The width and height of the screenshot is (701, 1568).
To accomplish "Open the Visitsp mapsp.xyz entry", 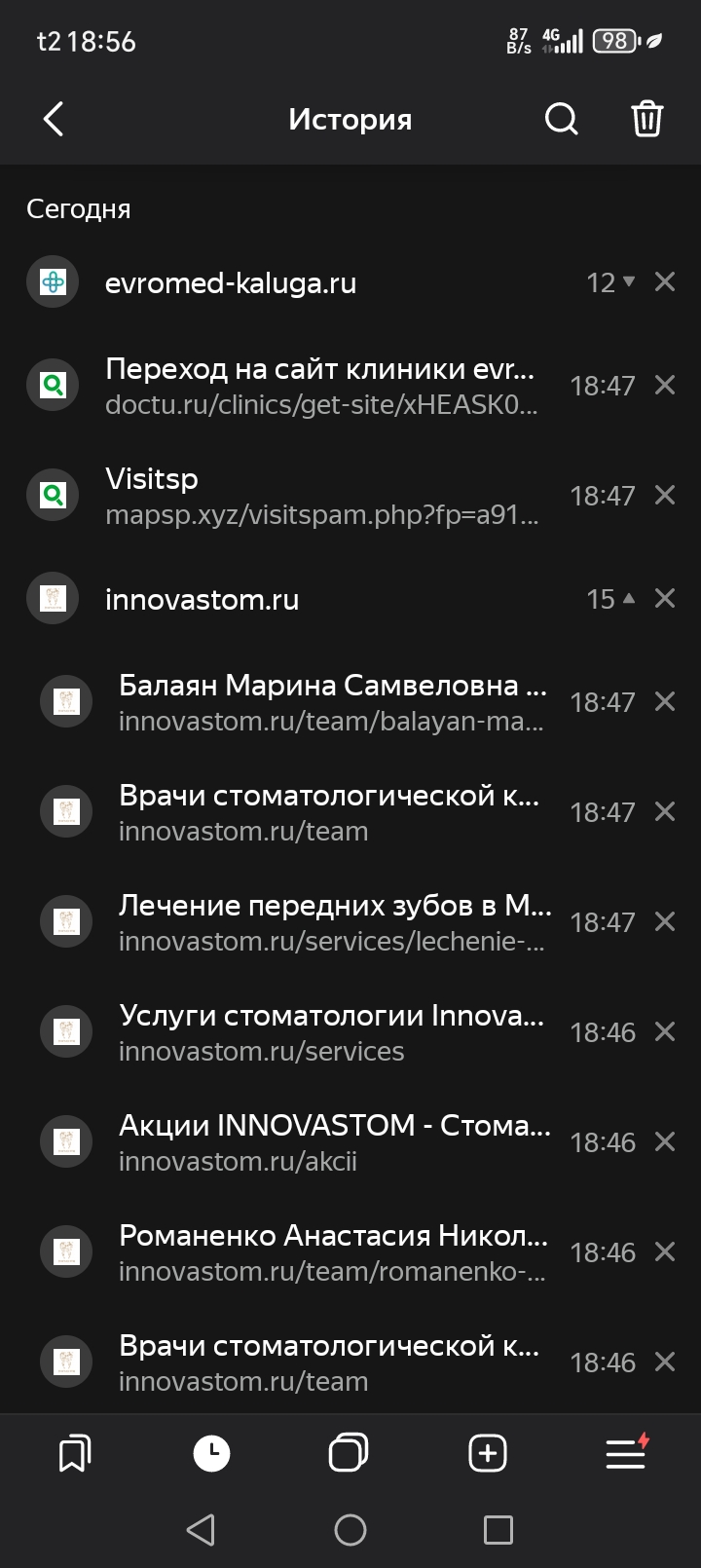I will [321, 496].
